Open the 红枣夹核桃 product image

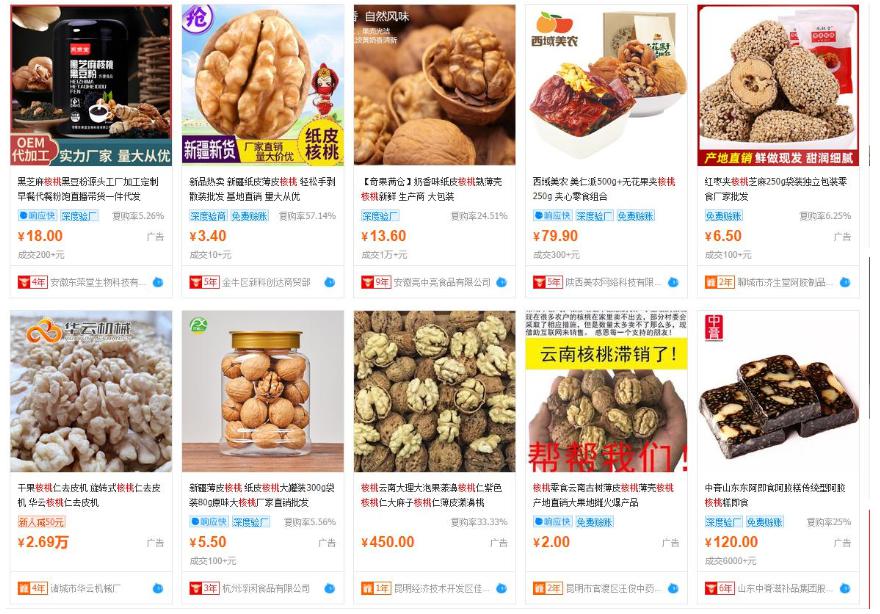point(778,85)
